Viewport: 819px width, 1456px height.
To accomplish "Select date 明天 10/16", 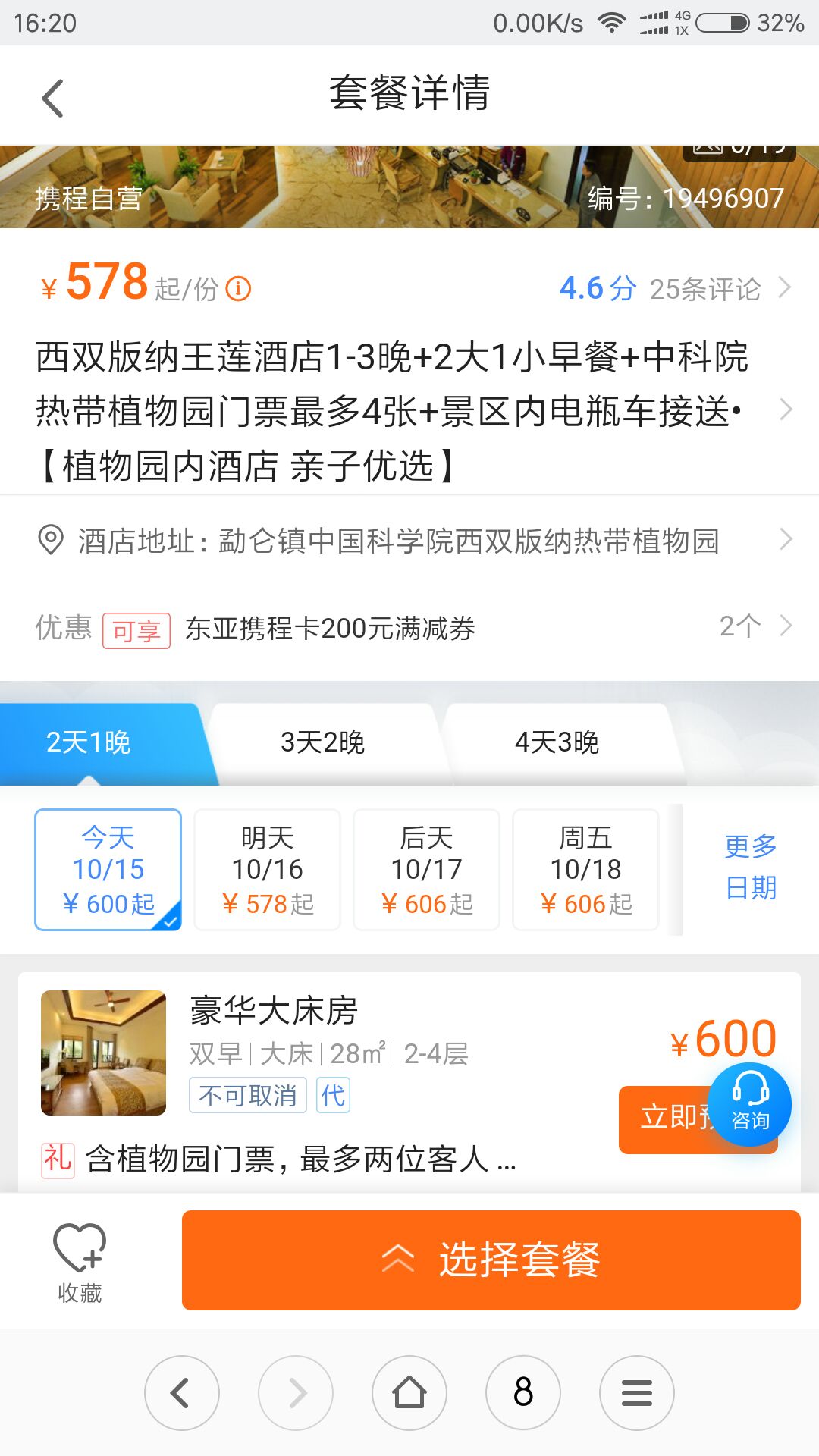I will 268,870.
